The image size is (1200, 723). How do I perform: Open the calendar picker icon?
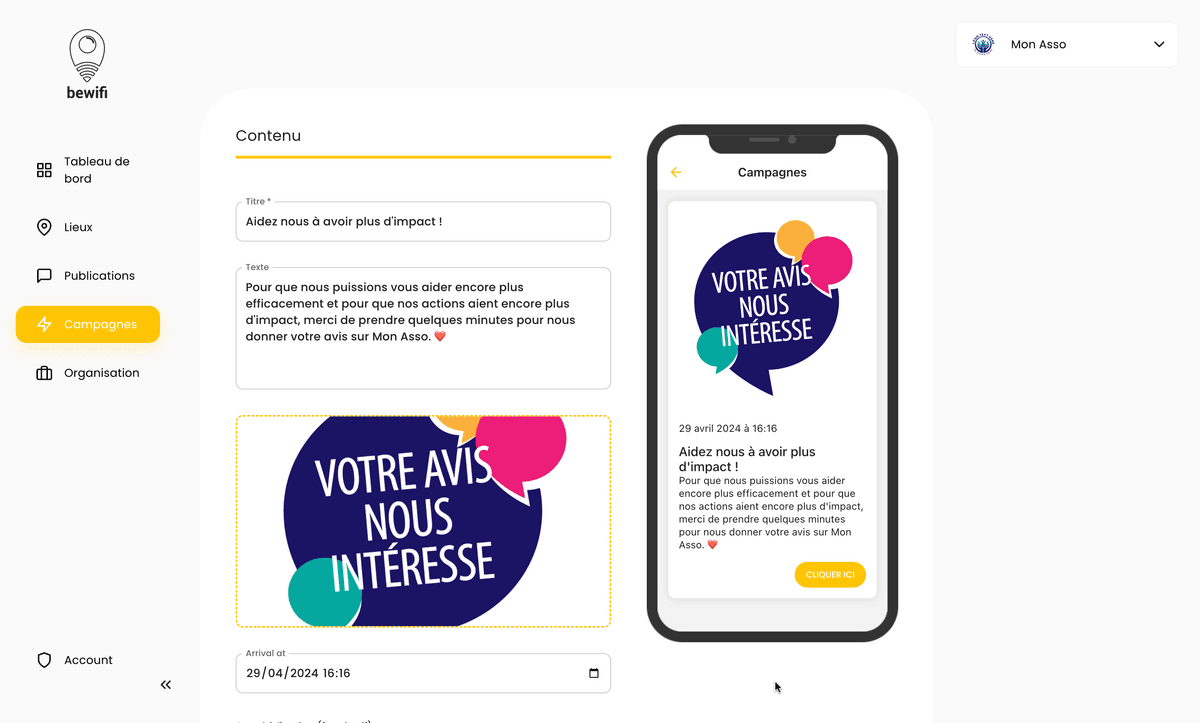tap(594, 673)
